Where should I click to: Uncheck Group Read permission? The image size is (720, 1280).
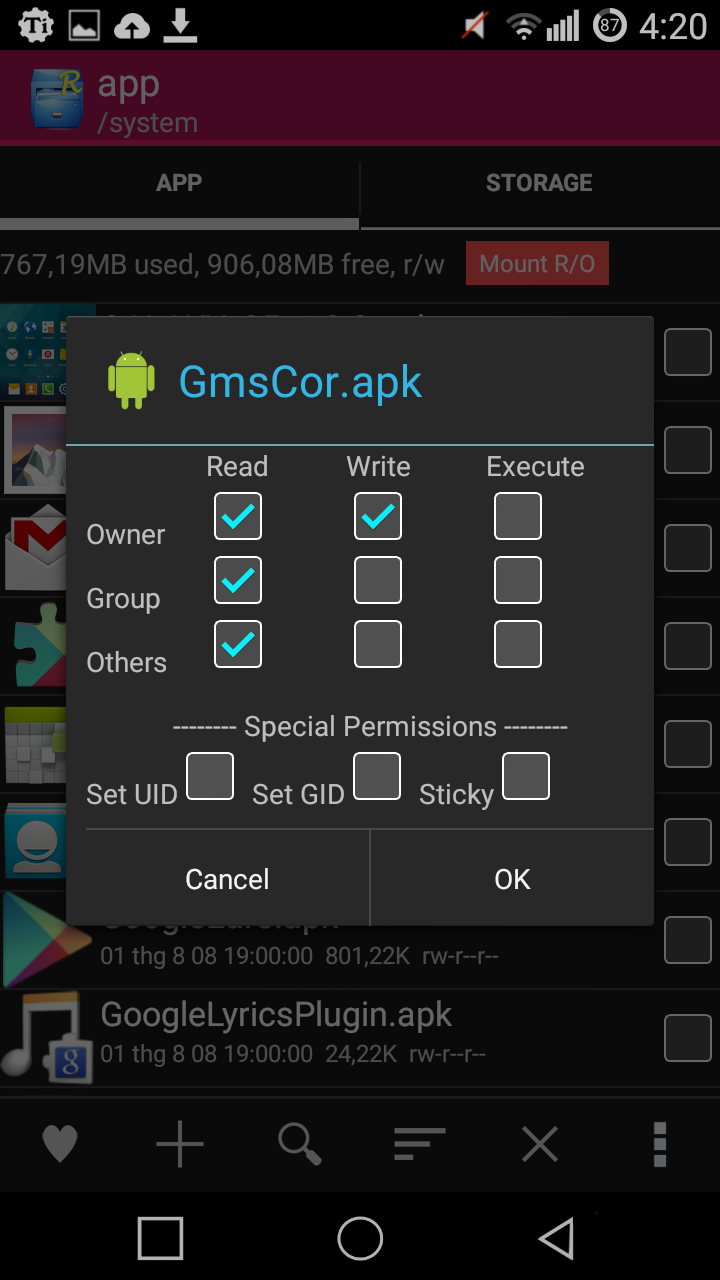(x=238, y=580)
